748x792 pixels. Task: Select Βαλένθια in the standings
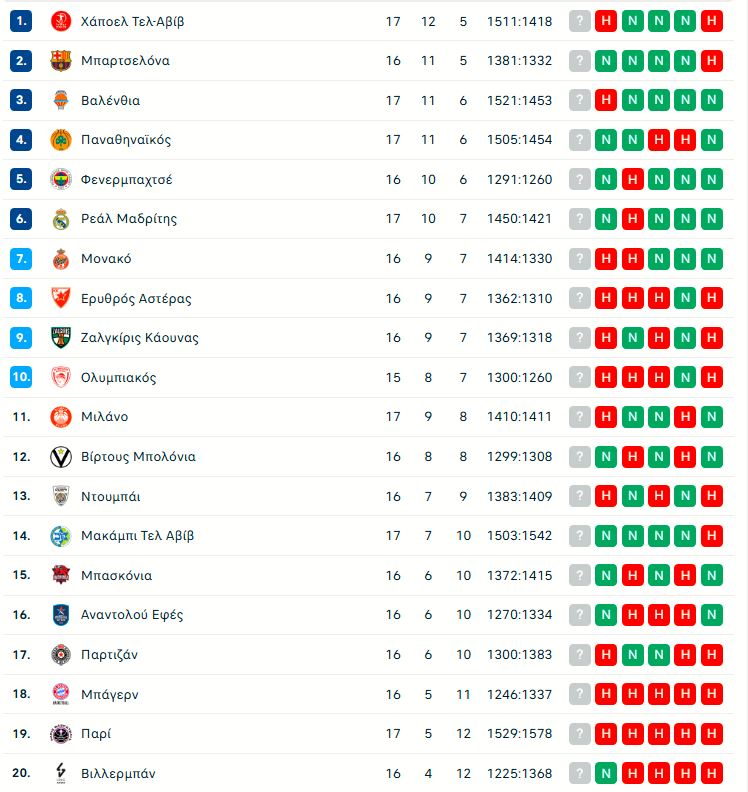(110, 100)
